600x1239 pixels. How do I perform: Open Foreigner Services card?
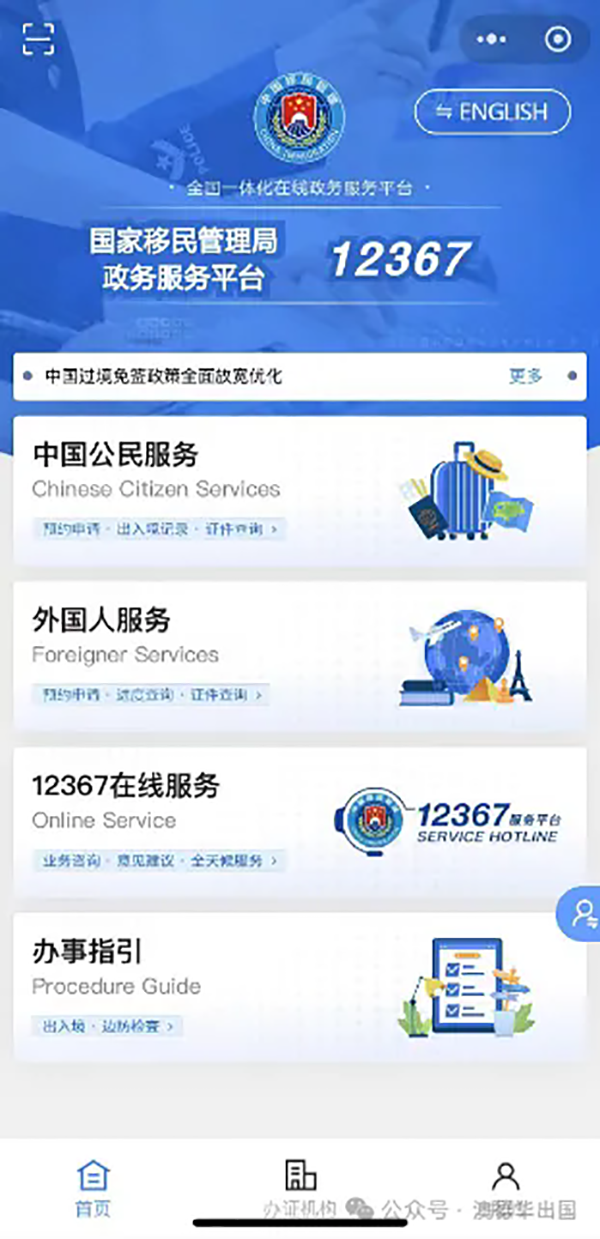[x=299, y=655]
